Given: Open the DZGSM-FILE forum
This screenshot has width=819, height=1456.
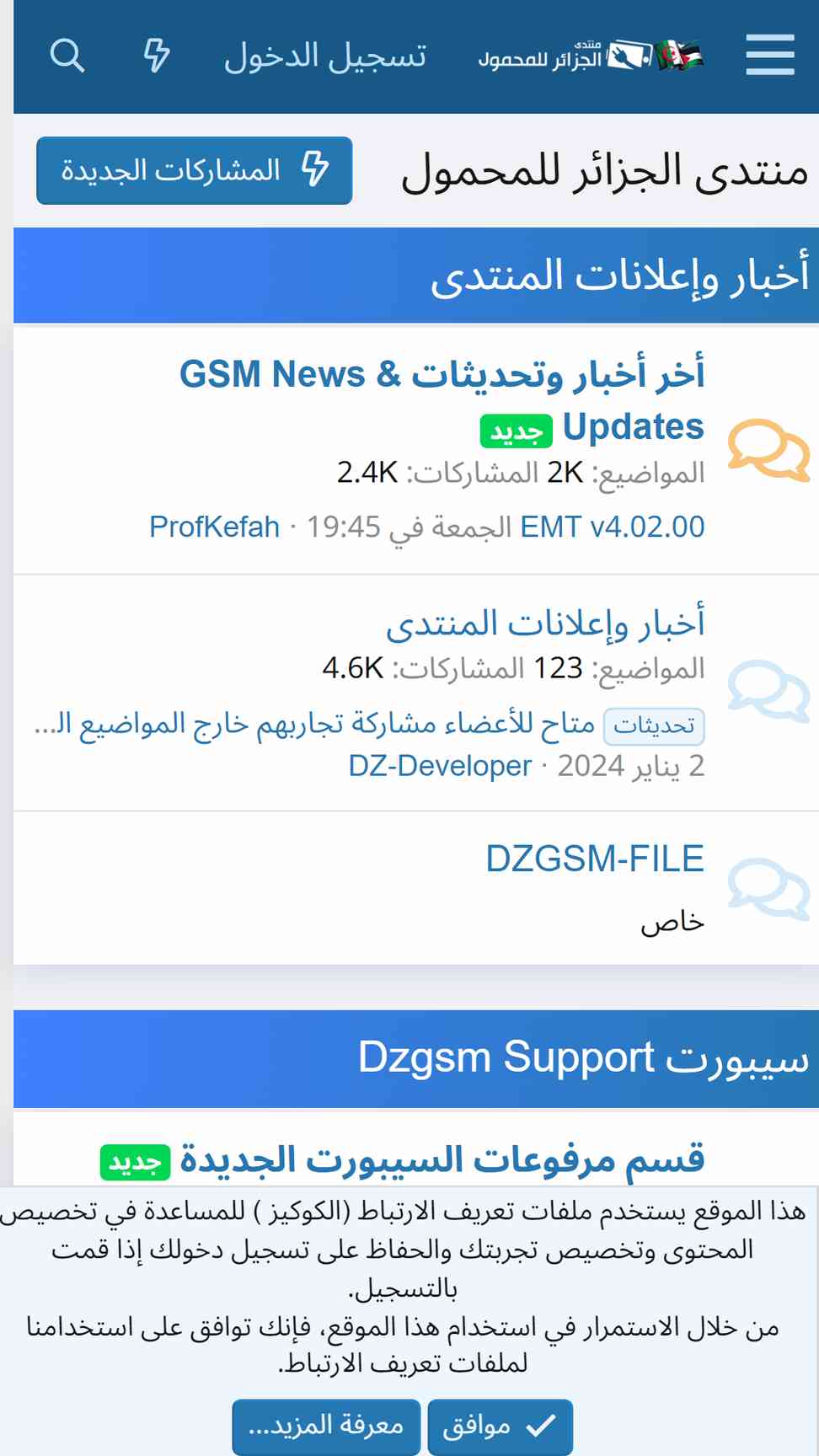Looking at the screenshot, I should coord(595,859).
